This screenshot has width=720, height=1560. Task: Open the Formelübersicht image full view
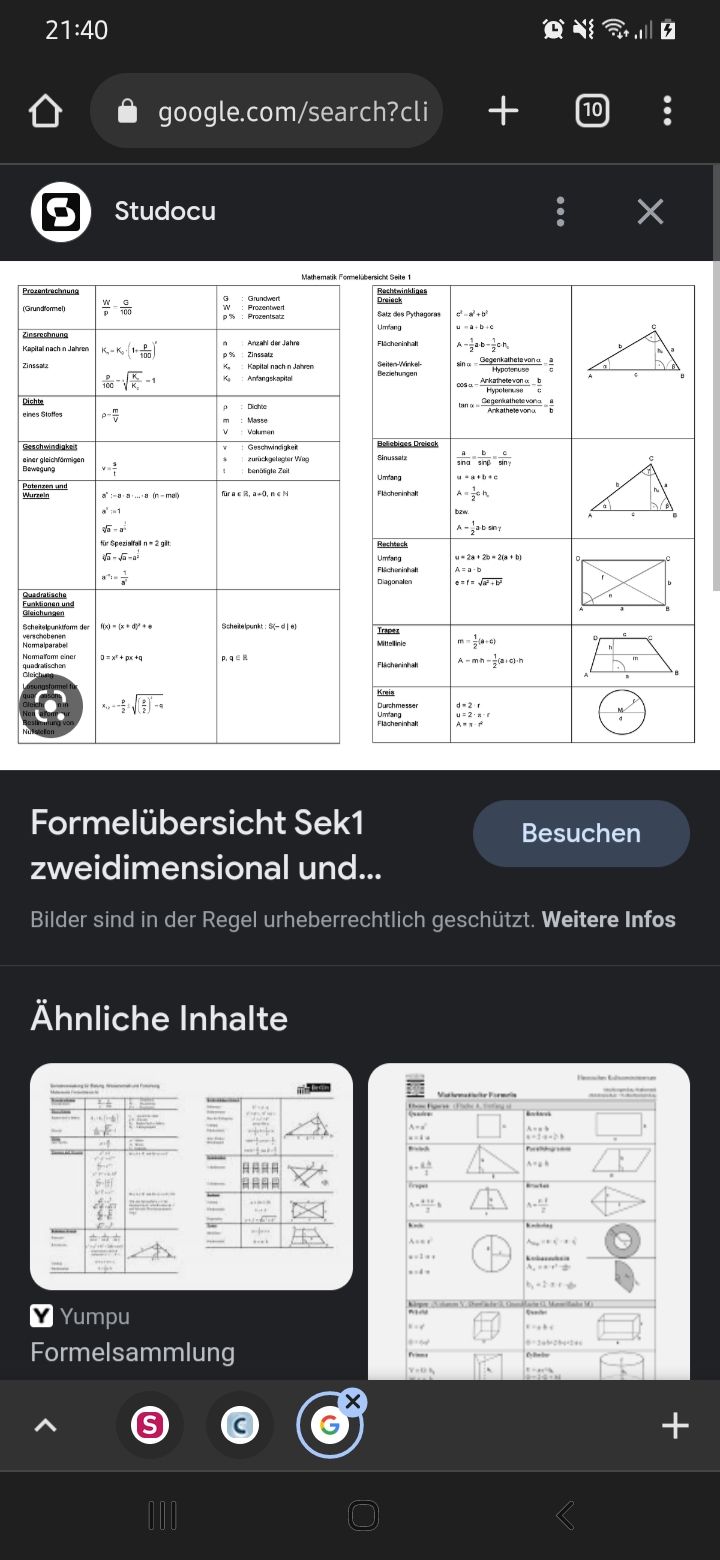(360, 510)
